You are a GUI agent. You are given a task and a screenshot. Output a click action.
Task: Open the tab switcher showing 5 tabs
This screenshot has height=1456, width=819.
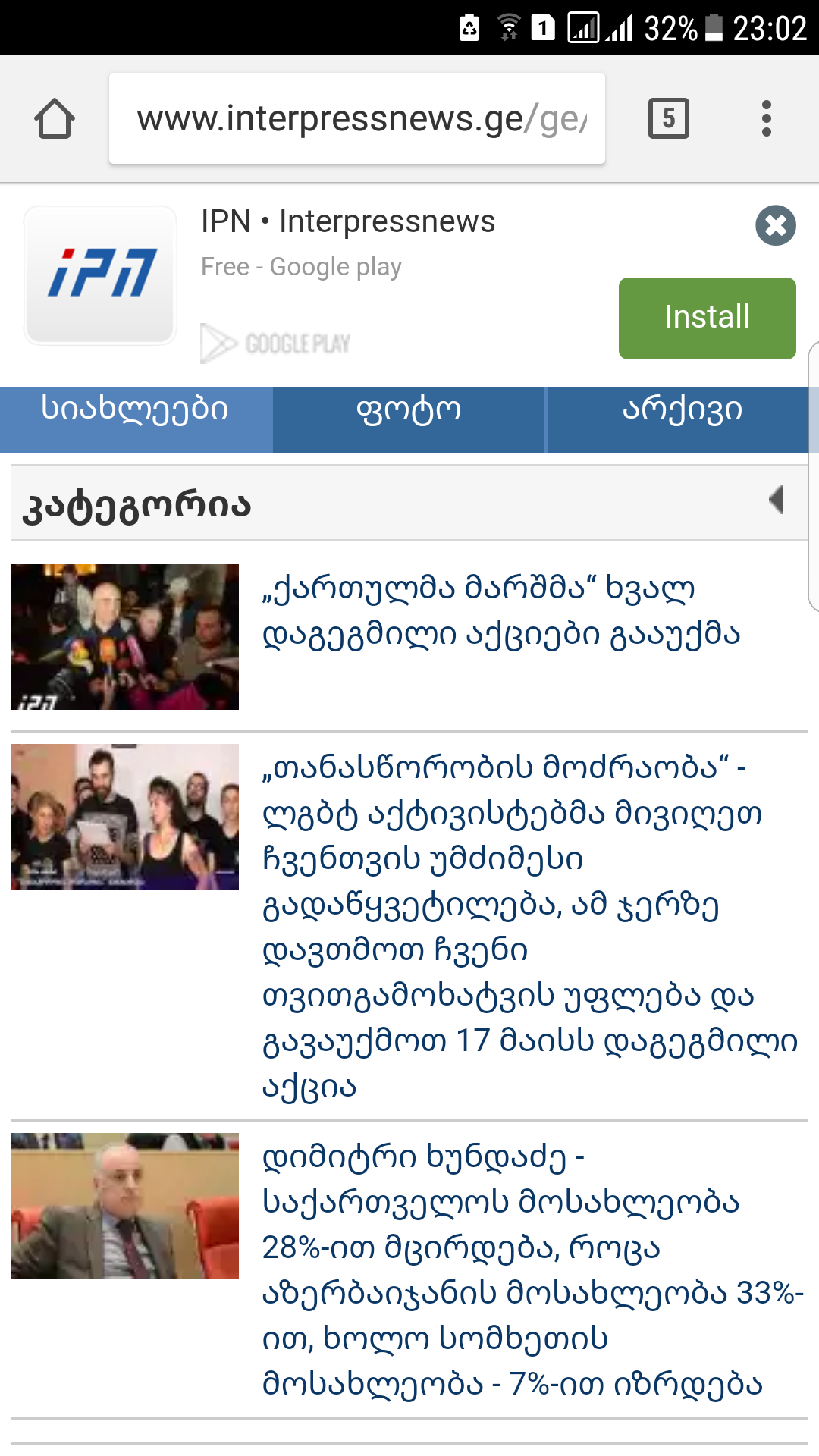[668, 118]
